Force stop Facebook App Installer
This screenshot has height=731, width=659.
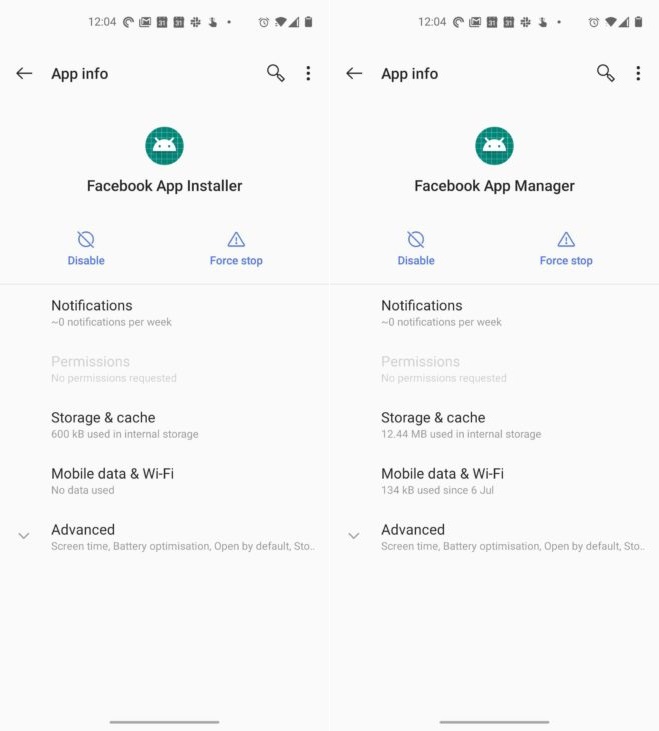(x=236, y=248)
